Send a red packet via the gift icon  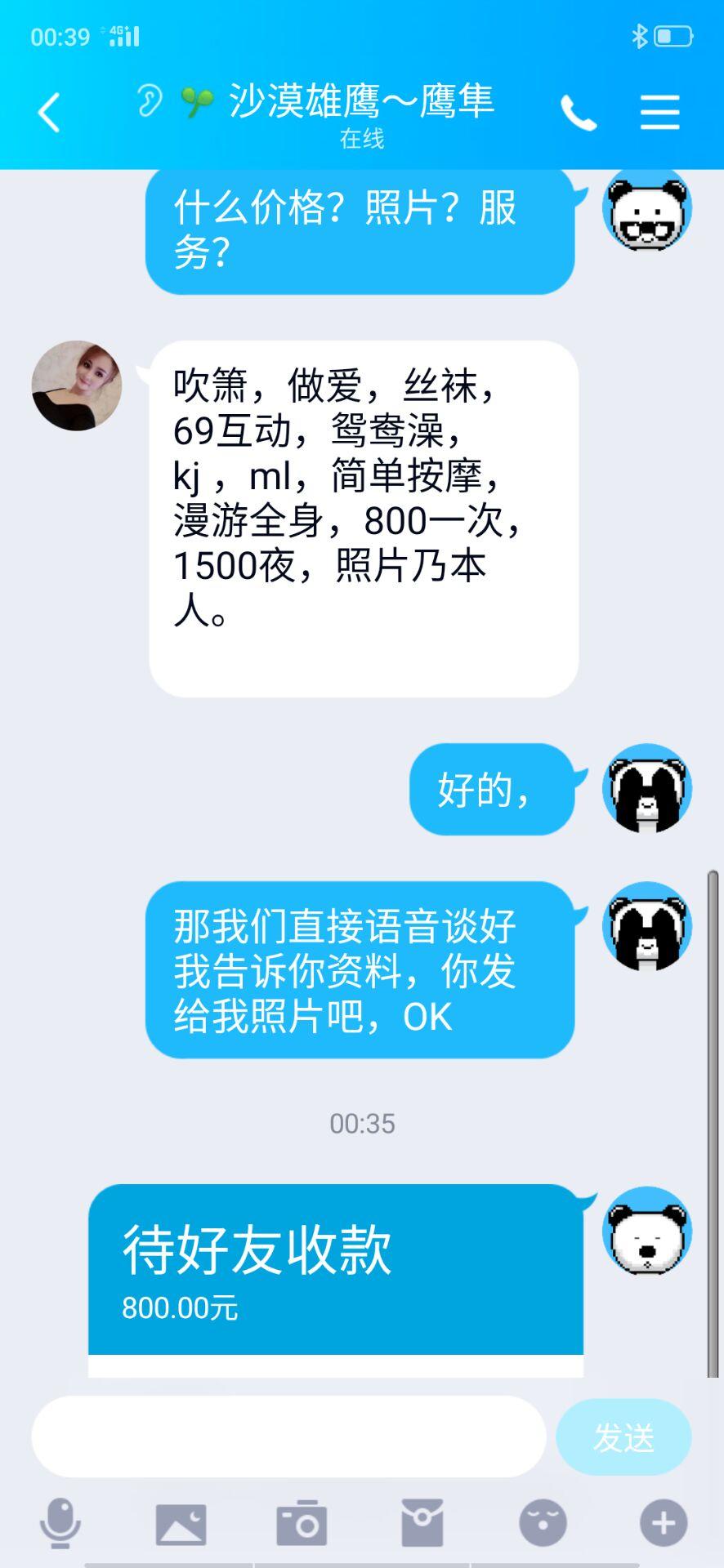click(422, 1521)
